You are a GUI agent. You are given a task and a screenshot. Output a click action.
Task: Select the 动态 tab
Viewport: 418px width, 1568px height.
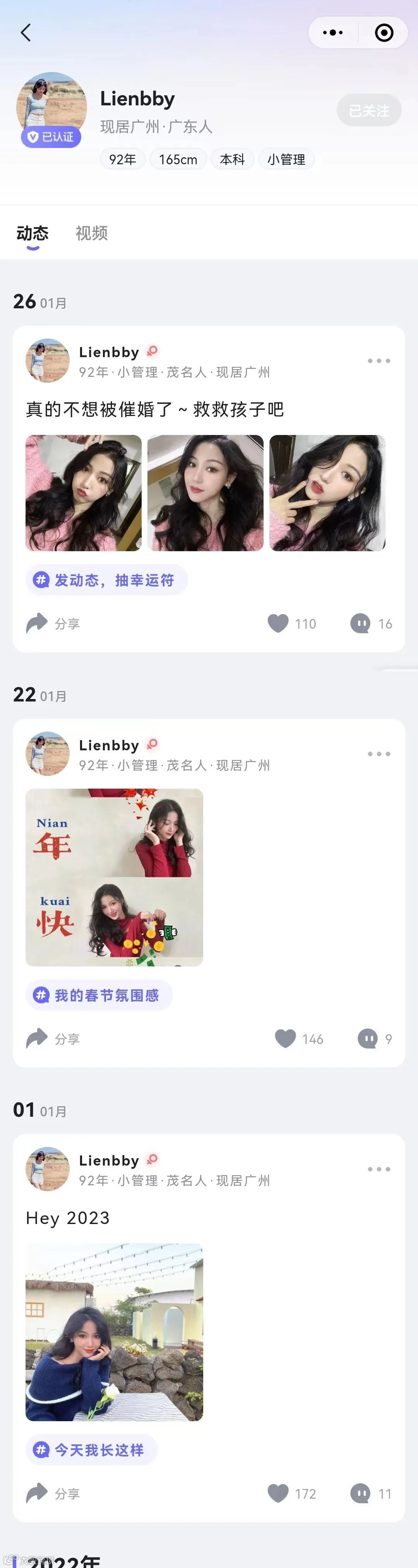click(32, 233)
